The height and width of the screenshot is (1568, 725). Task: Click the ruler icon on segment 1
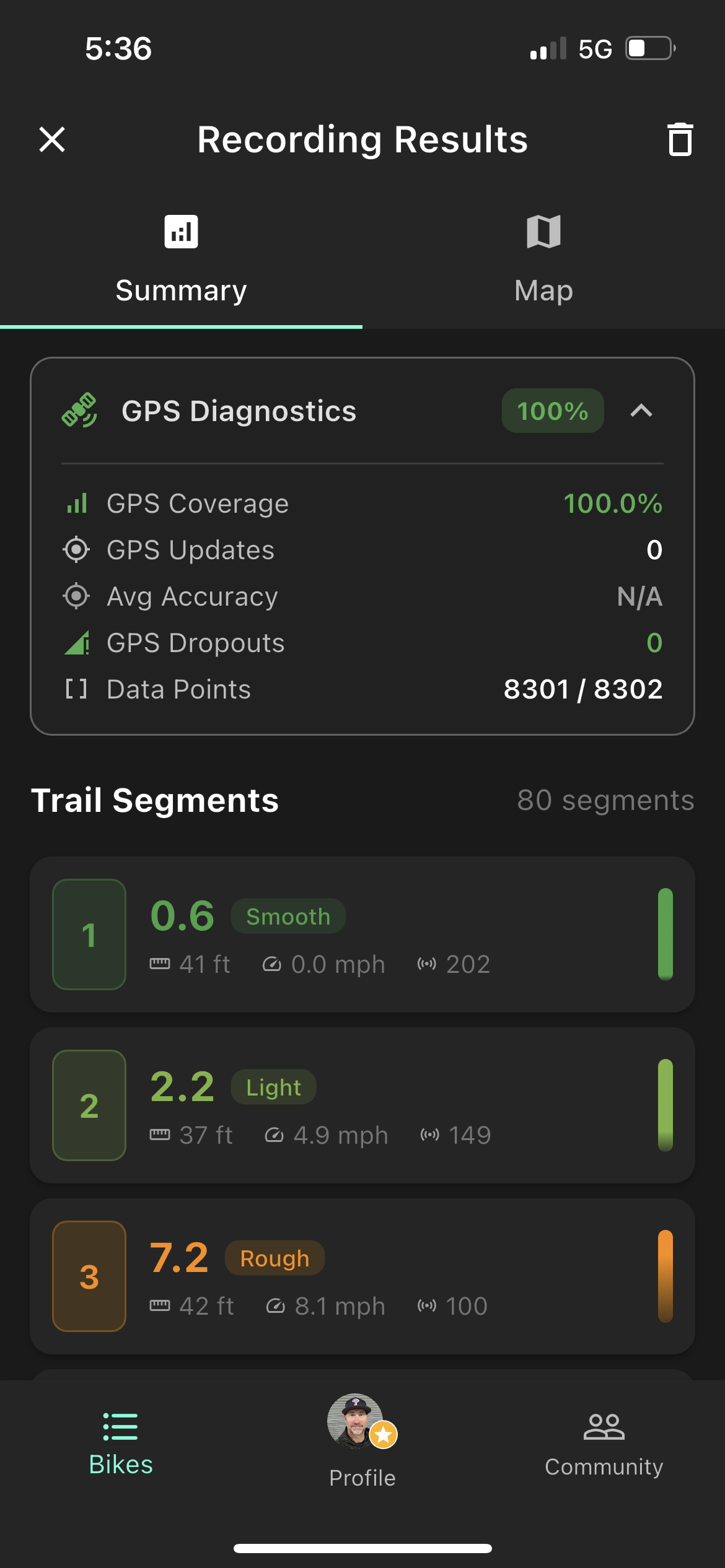[161, 964]
